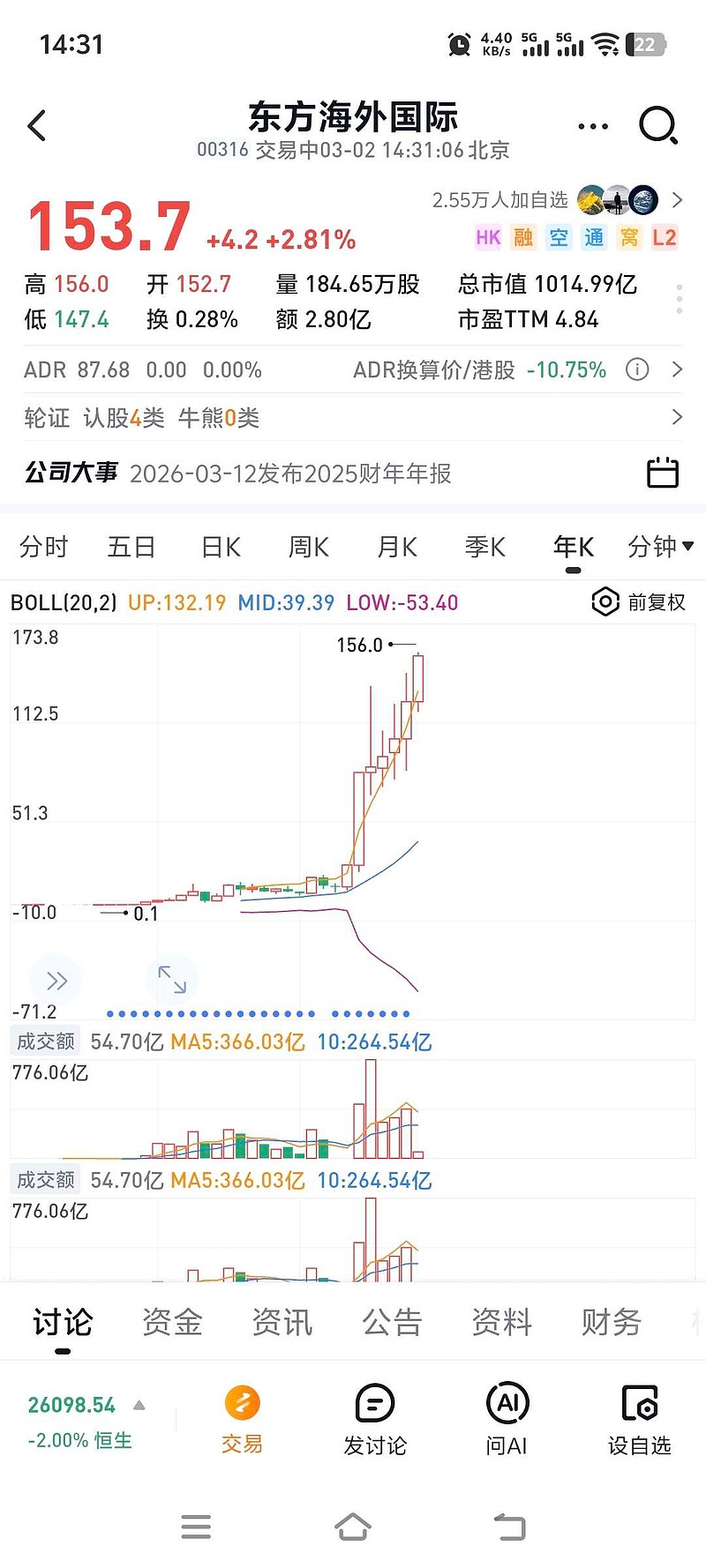Go back using the top-left arrow
The height and width of the screenshot is (1568, 706).
pyautogui.click(x=37, y=125)
